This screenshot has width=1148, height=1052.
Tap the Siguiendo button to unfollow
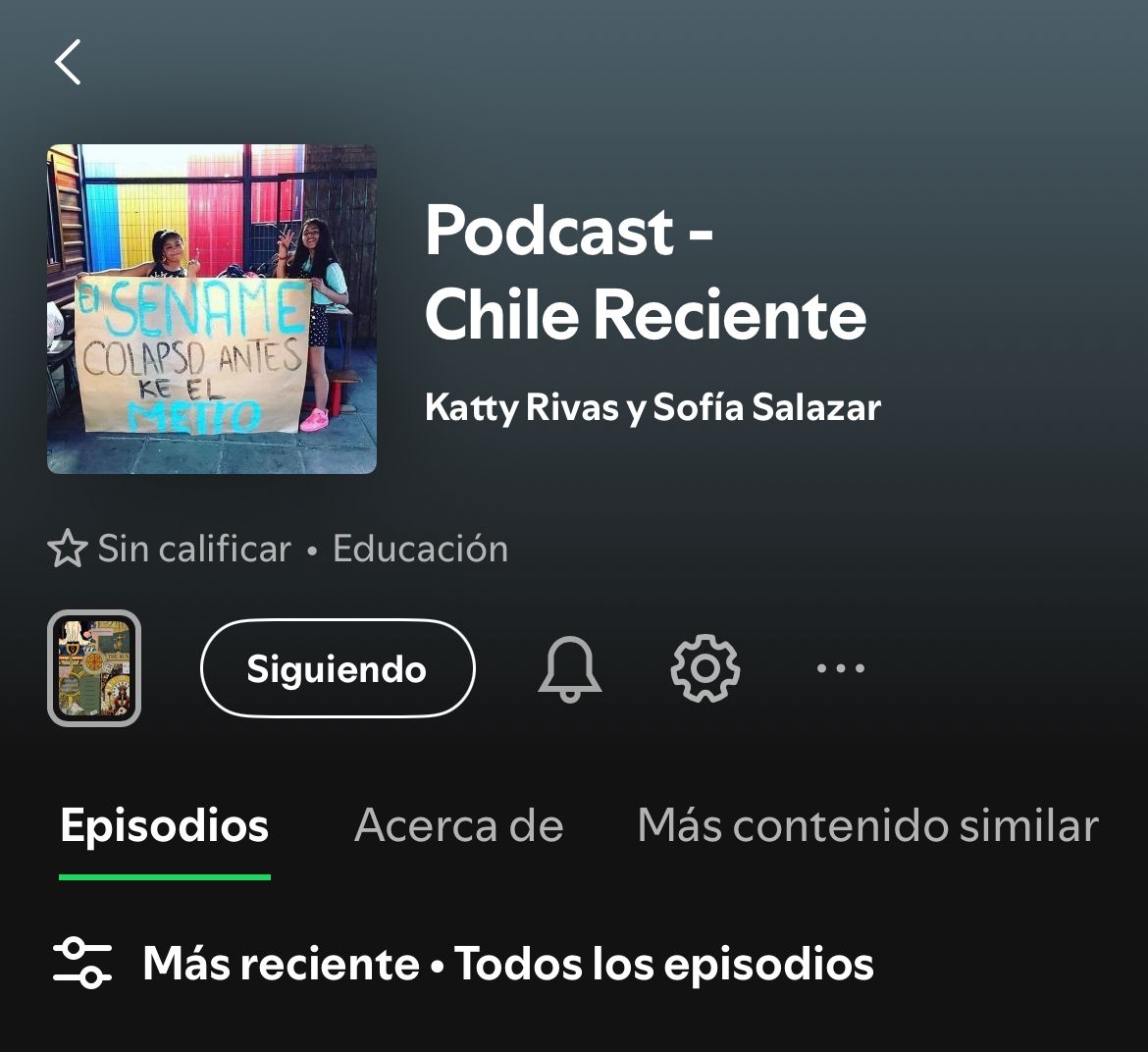click(337, 669)
